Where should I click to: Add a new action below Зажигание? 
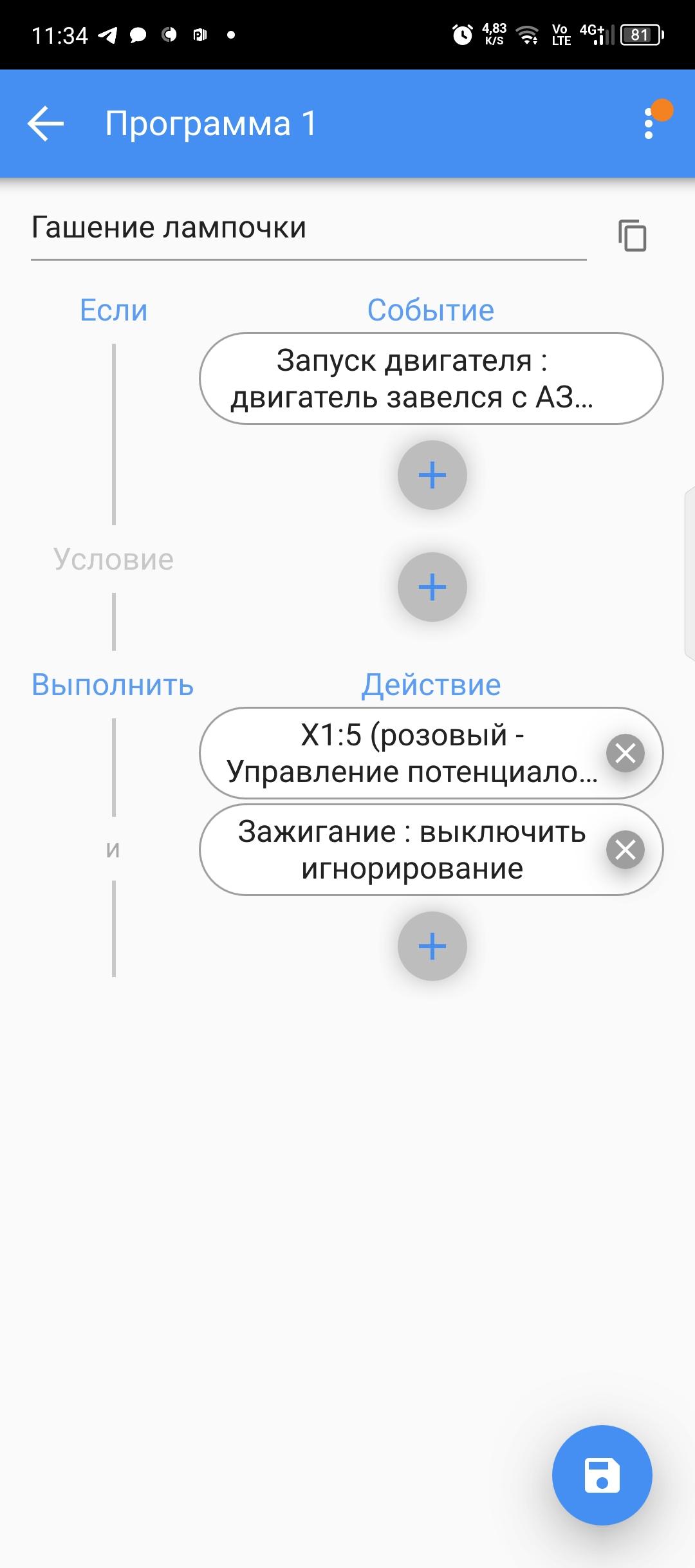click(x=432, y=946)
